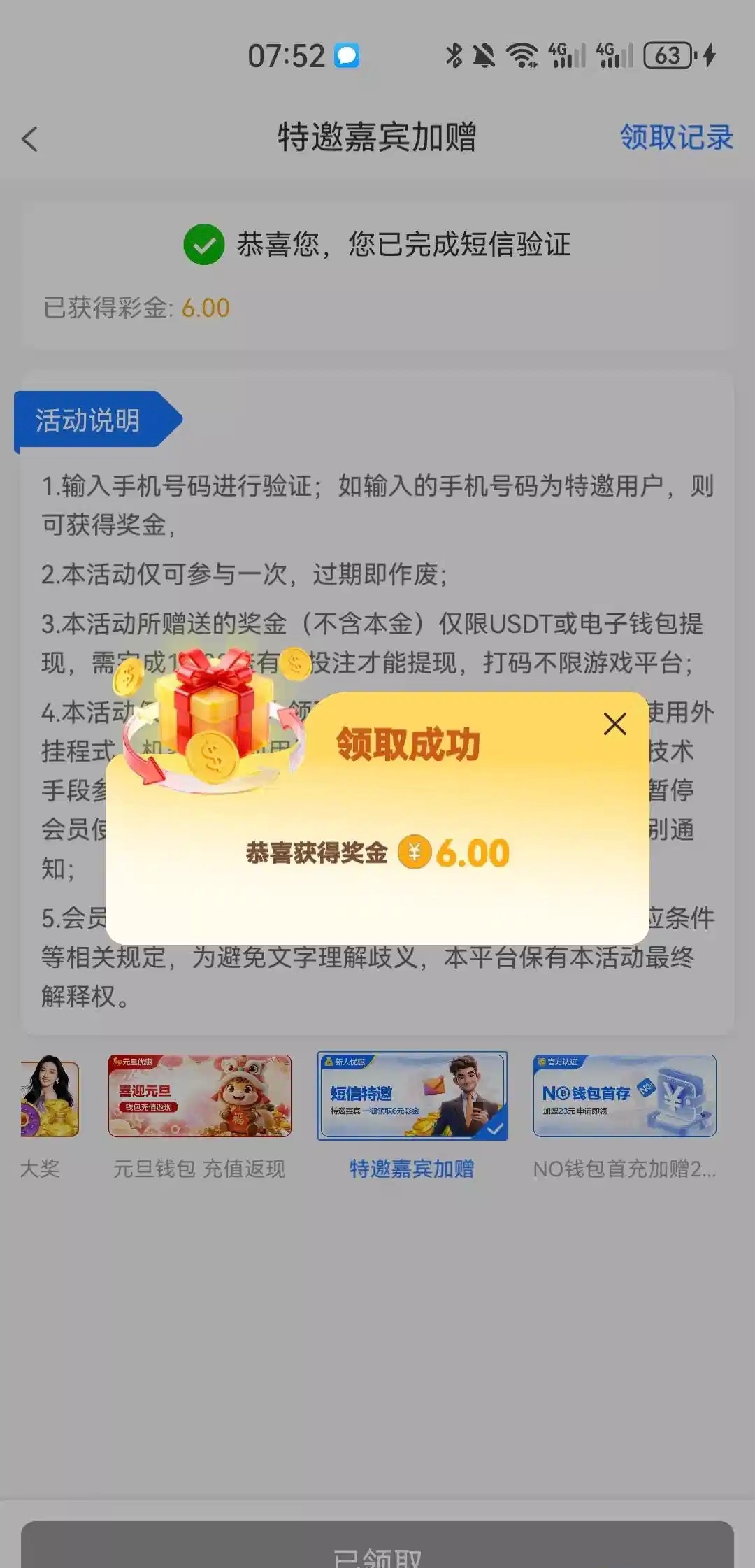This screenshot has width=755, height=1568.
Task: Open the 大奖 promotion card
Action: tap(49, 1096)
